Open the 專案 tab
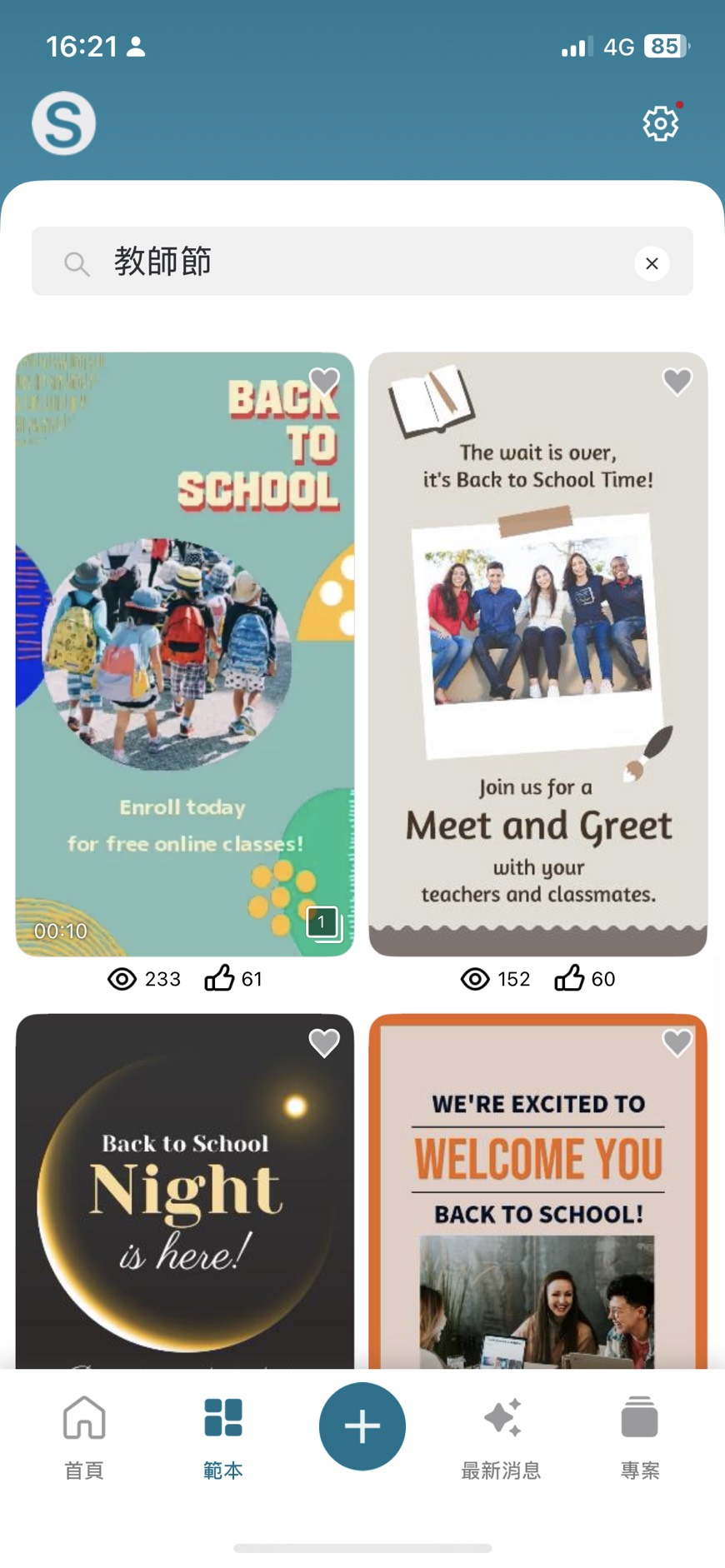This screenshot has width=725, height=1568. pyautogui.click(x=640, y=1435)
